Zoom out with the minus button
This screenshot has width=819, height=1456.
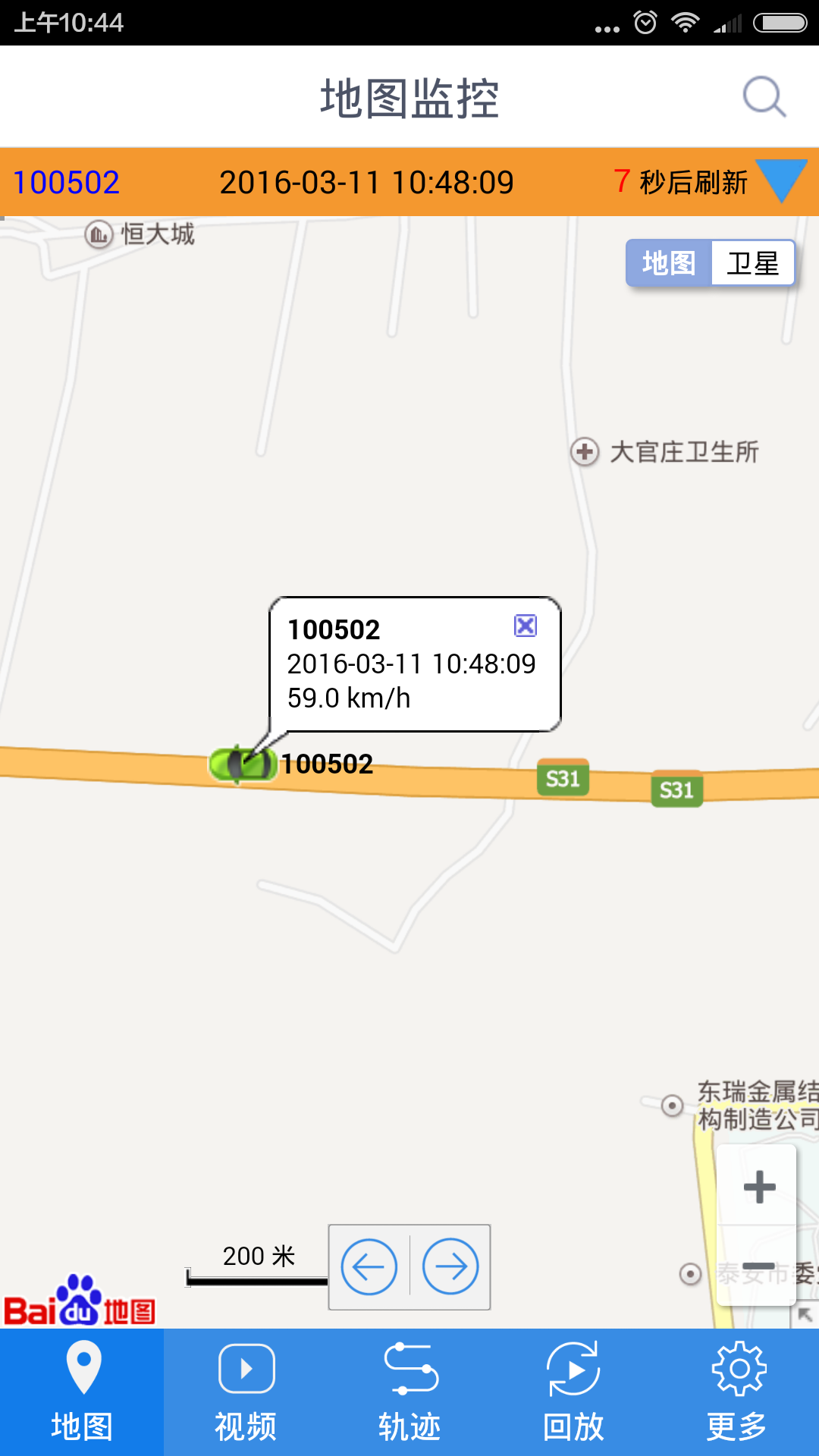(758, 1266)
